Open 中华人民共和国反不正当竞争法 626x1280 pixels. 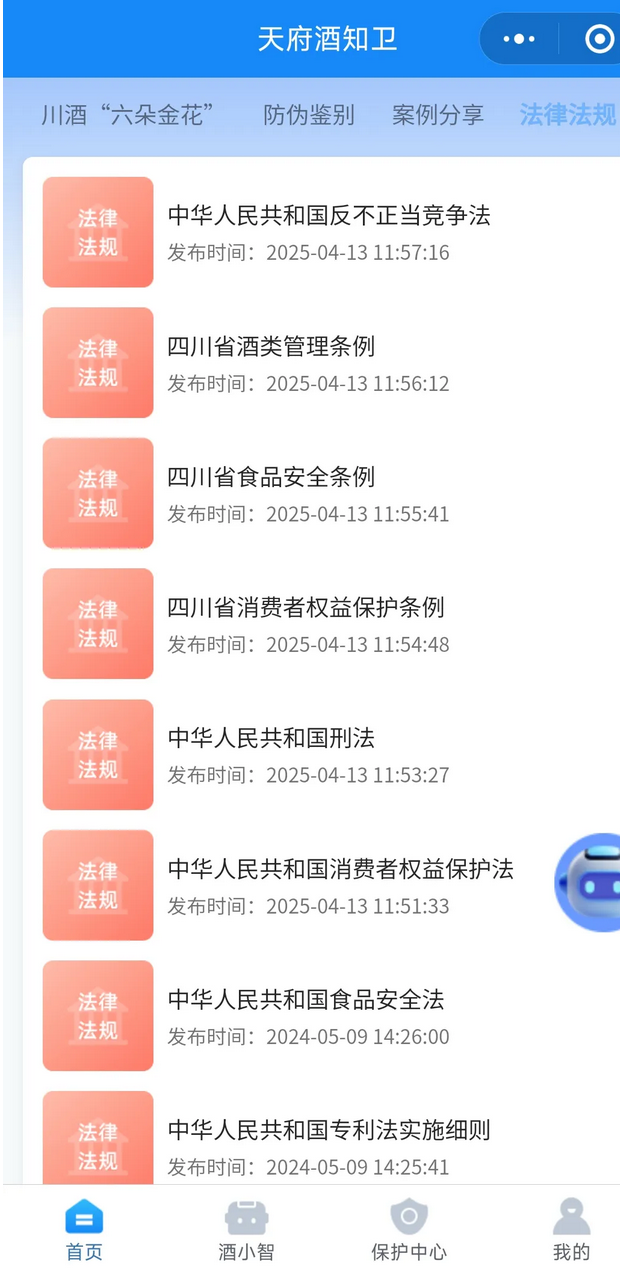pos(328,216)
